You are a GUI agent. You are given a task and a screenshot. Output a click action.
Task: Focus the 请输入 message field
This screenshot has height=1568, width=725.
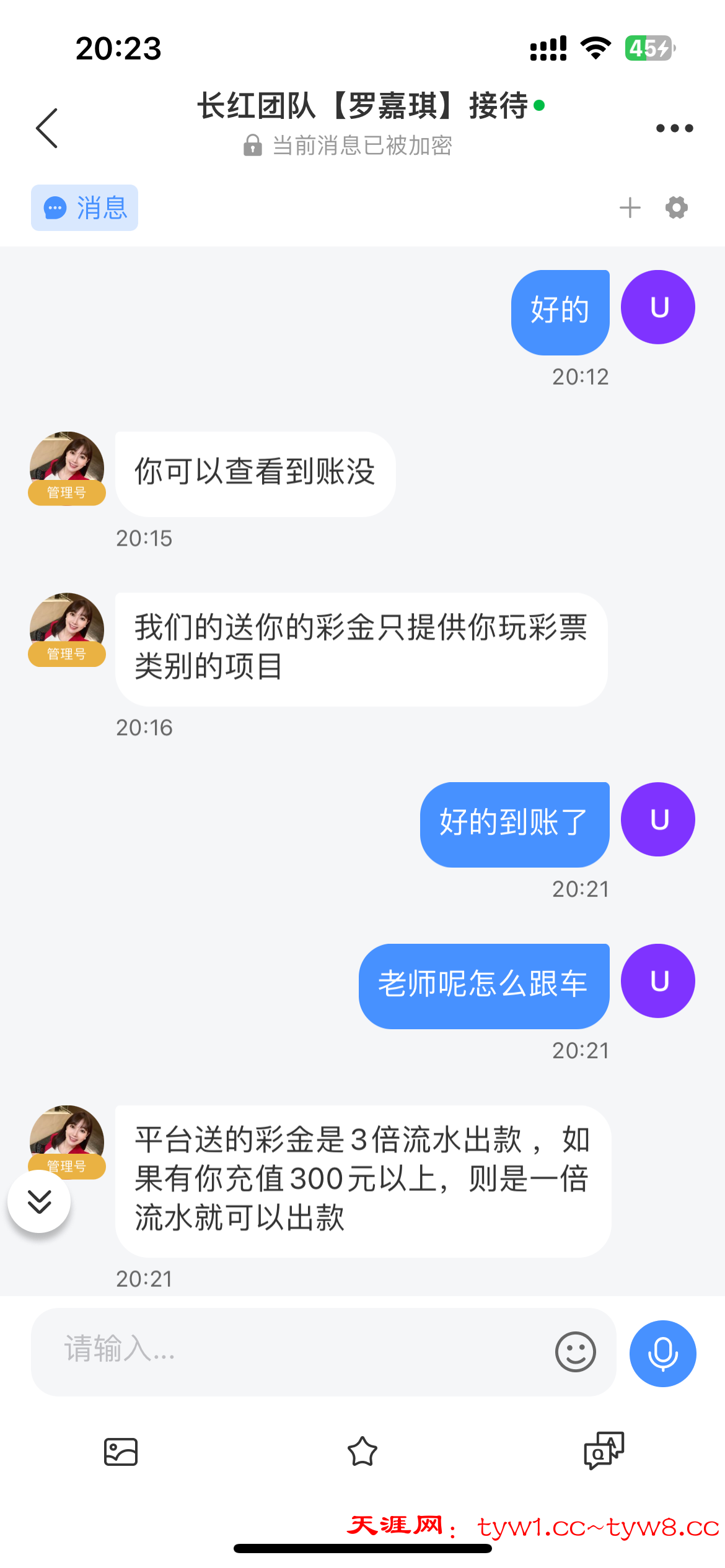click(x=291, y=1351)
